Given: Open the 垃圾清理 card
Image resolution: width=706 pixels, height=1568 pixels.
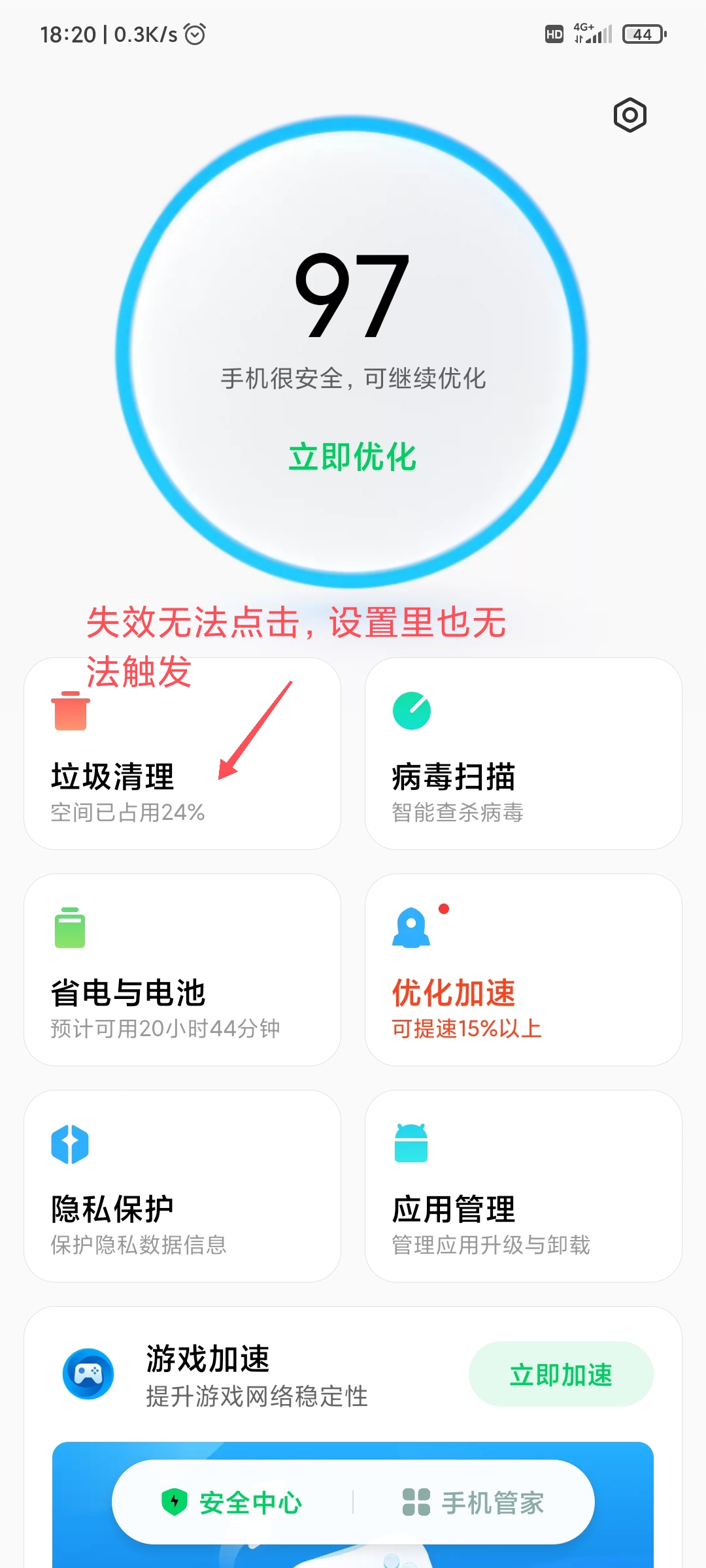Looking at the screenshot, I should click(x=182, y=753).
